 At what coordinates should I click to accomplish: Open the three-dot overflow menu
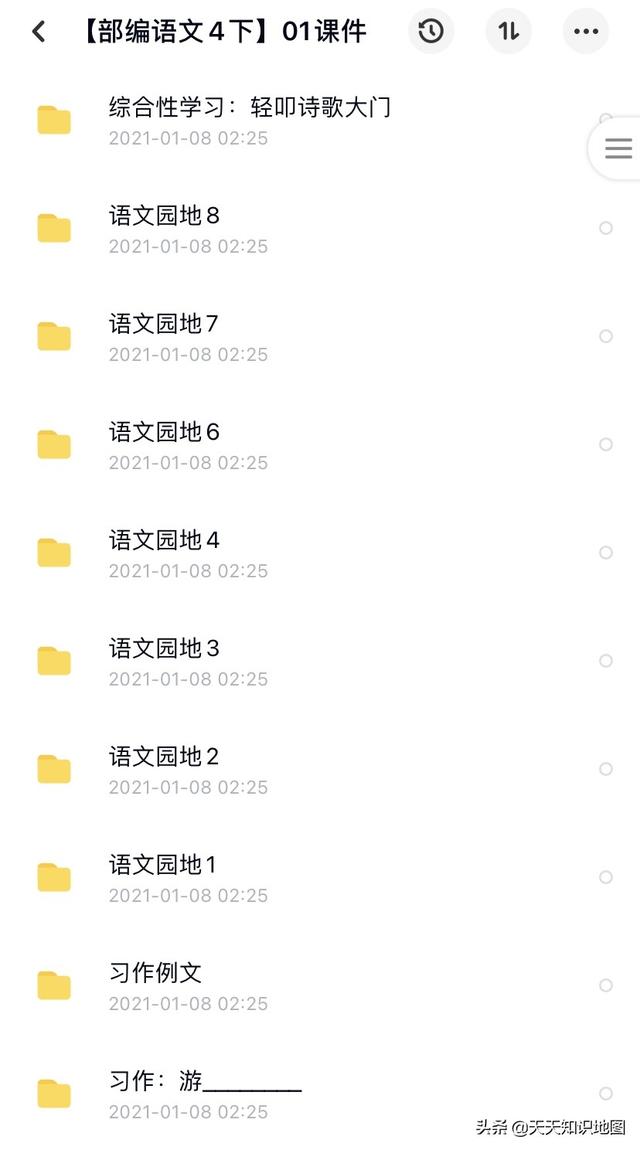click(586, 32)
